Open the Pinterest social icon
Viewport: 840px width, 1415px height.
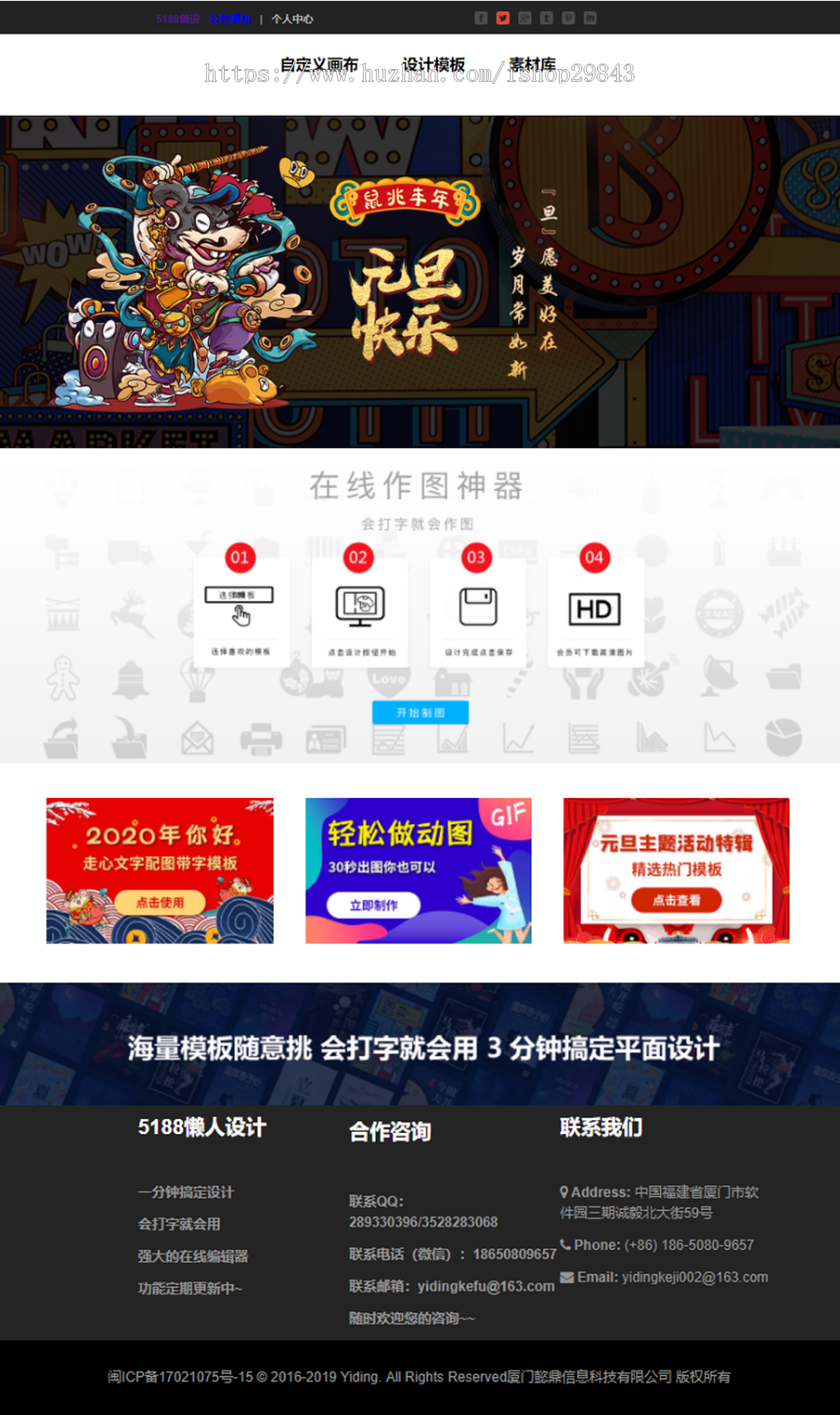568,18
